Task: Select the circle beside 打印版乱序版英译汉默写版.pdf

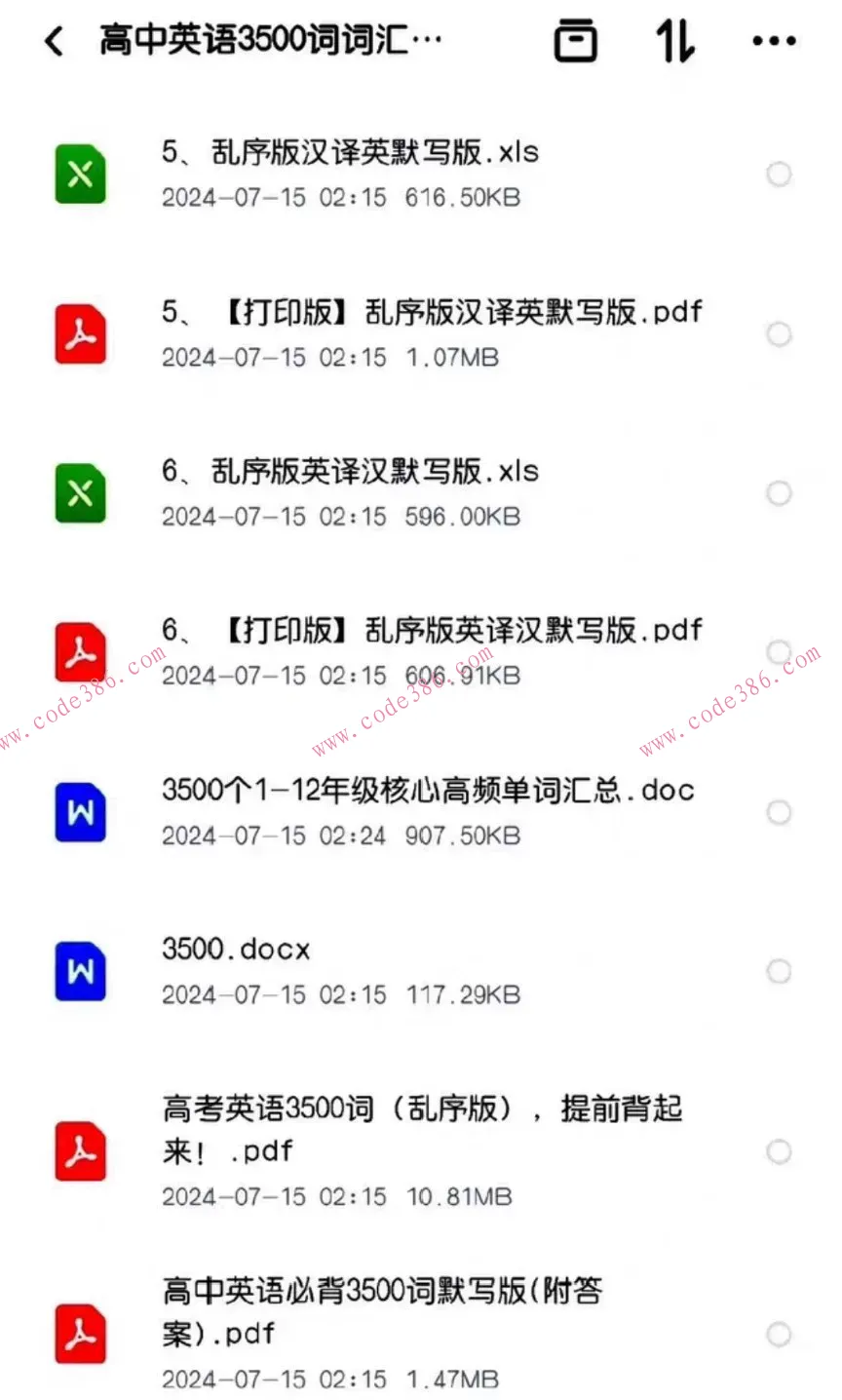Action: (780, 651)
